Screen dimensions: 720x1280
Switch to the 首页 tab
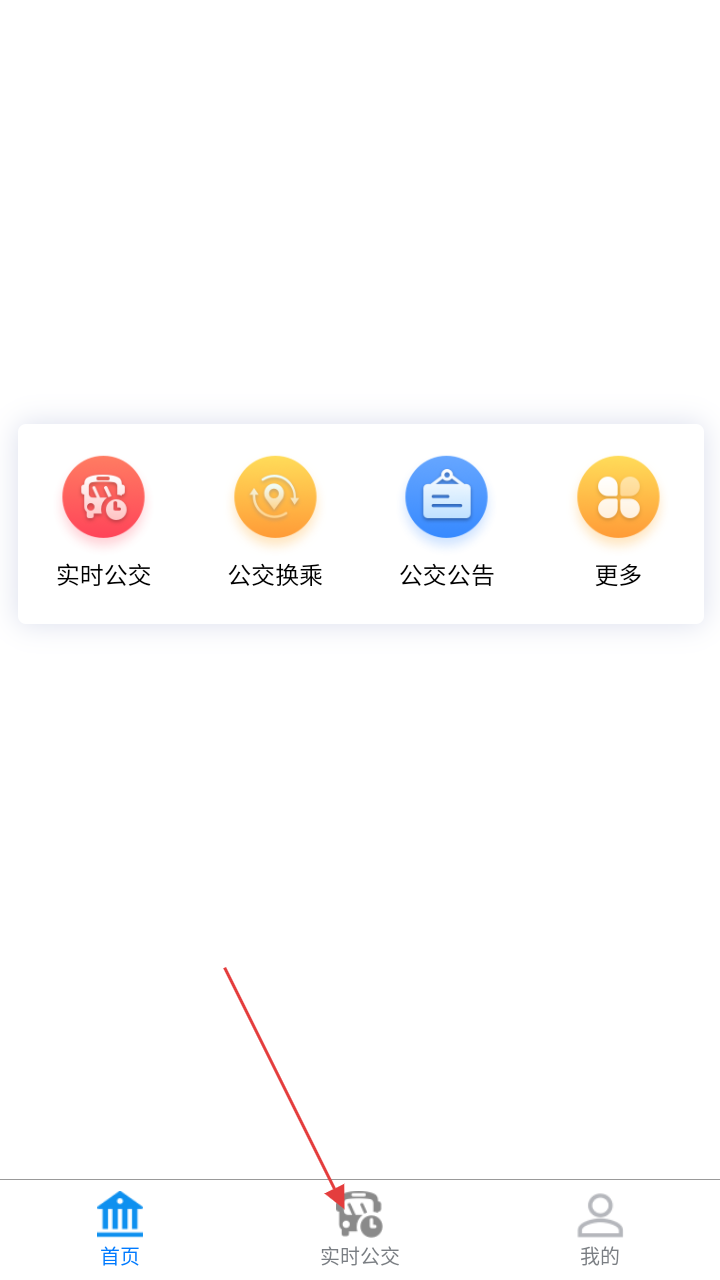pyautogui.click(x=120, y=1229)
